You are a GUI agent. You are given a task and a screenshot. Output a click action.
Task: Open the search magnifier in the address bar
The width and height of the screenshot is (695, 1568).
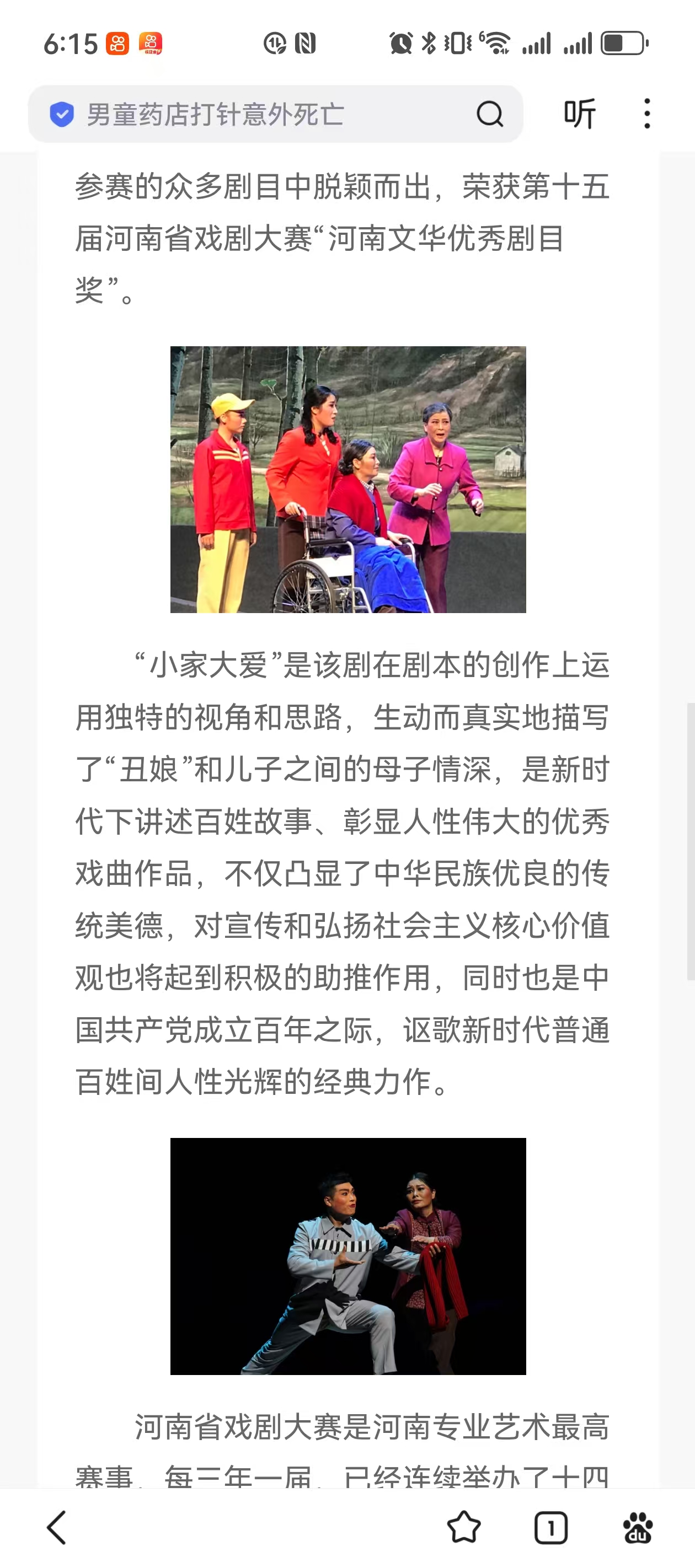491,113
